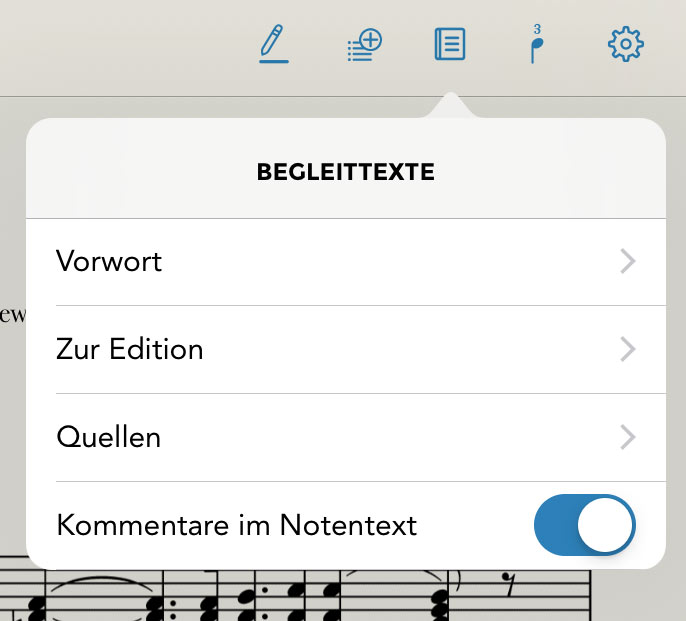Open the settings gear

(626, 45)
